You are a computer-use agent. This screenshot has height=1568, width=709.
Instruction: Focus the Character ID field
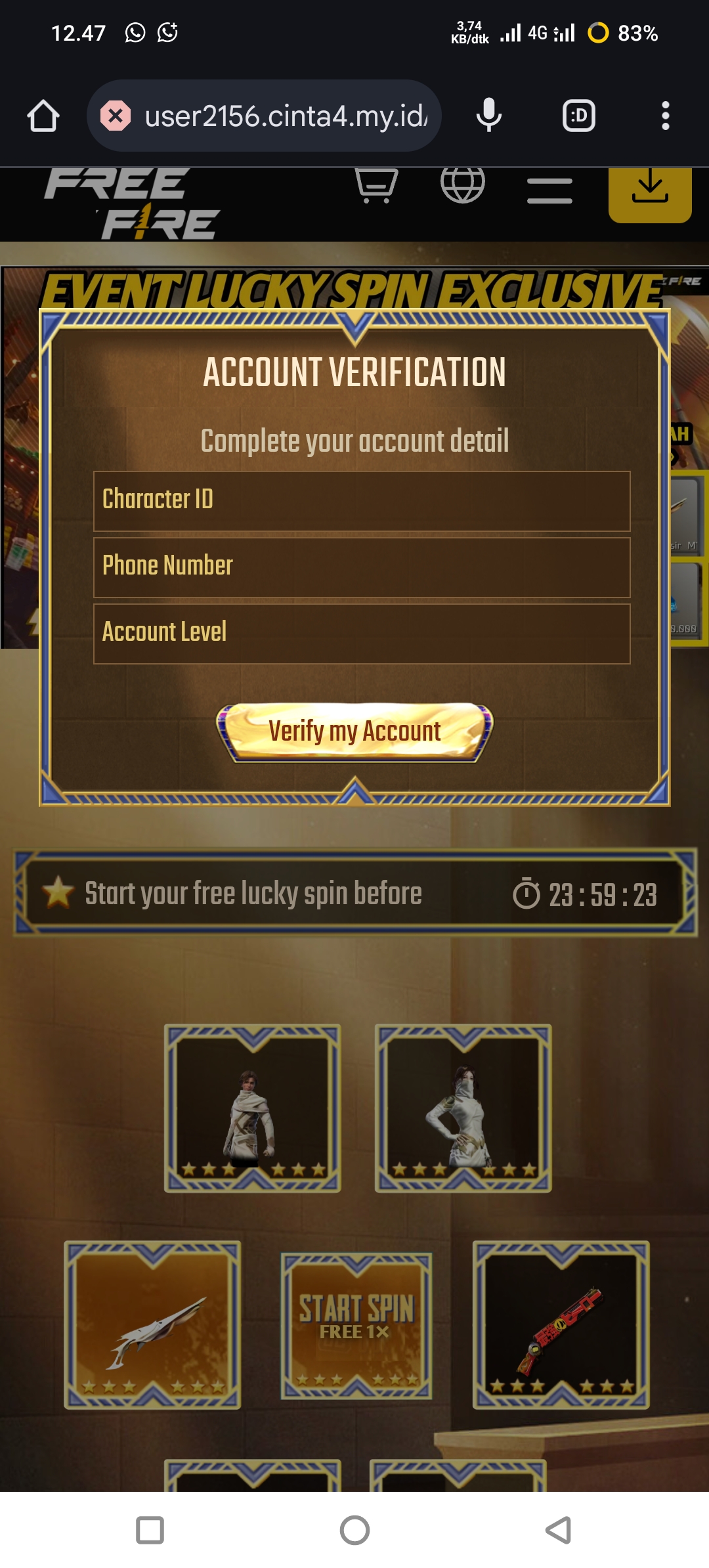pyautogui.click(x=362, y=501)
